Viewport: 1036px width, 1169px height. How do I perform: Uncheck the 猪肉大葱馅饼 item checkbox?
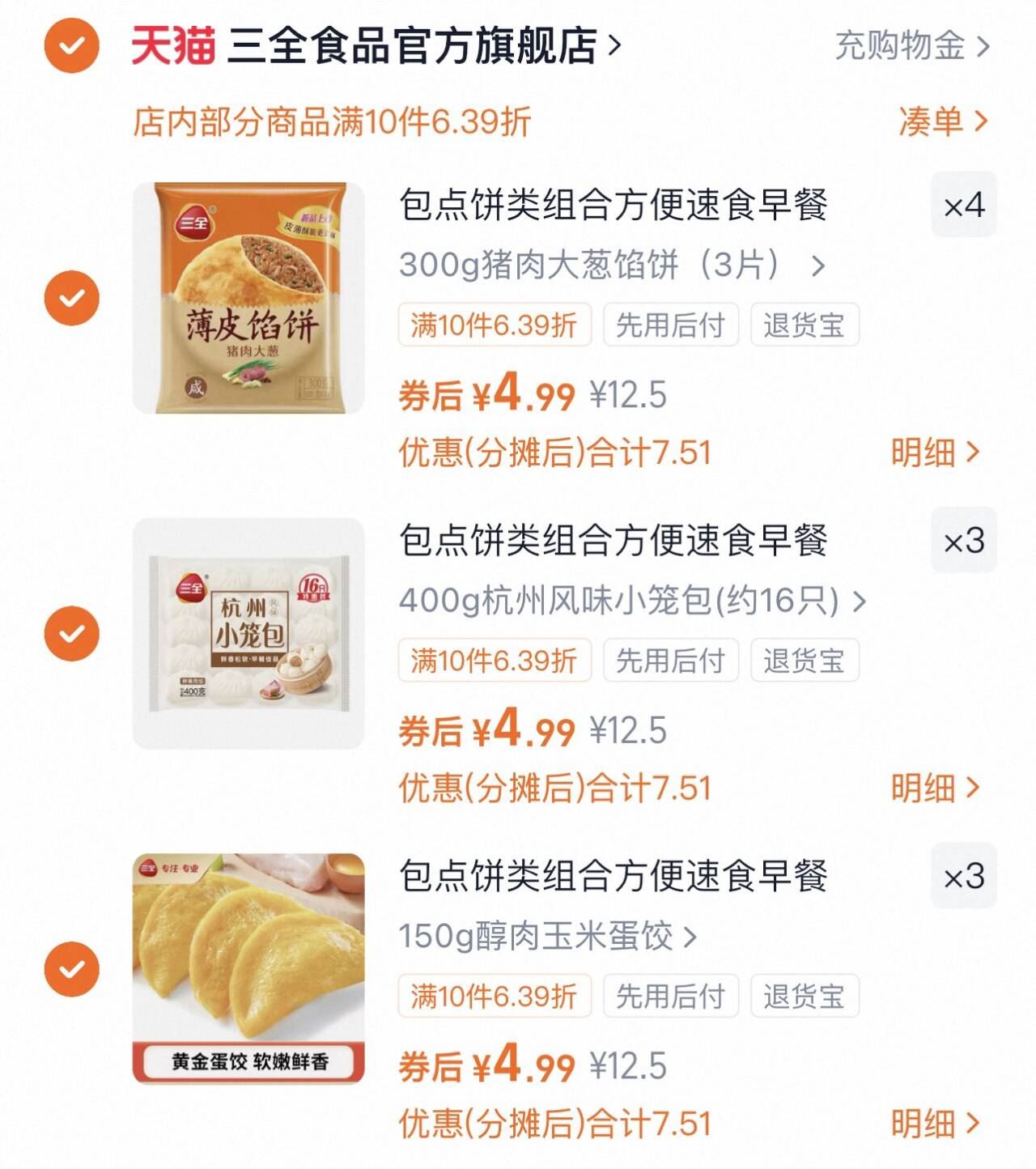pos(74,296)
